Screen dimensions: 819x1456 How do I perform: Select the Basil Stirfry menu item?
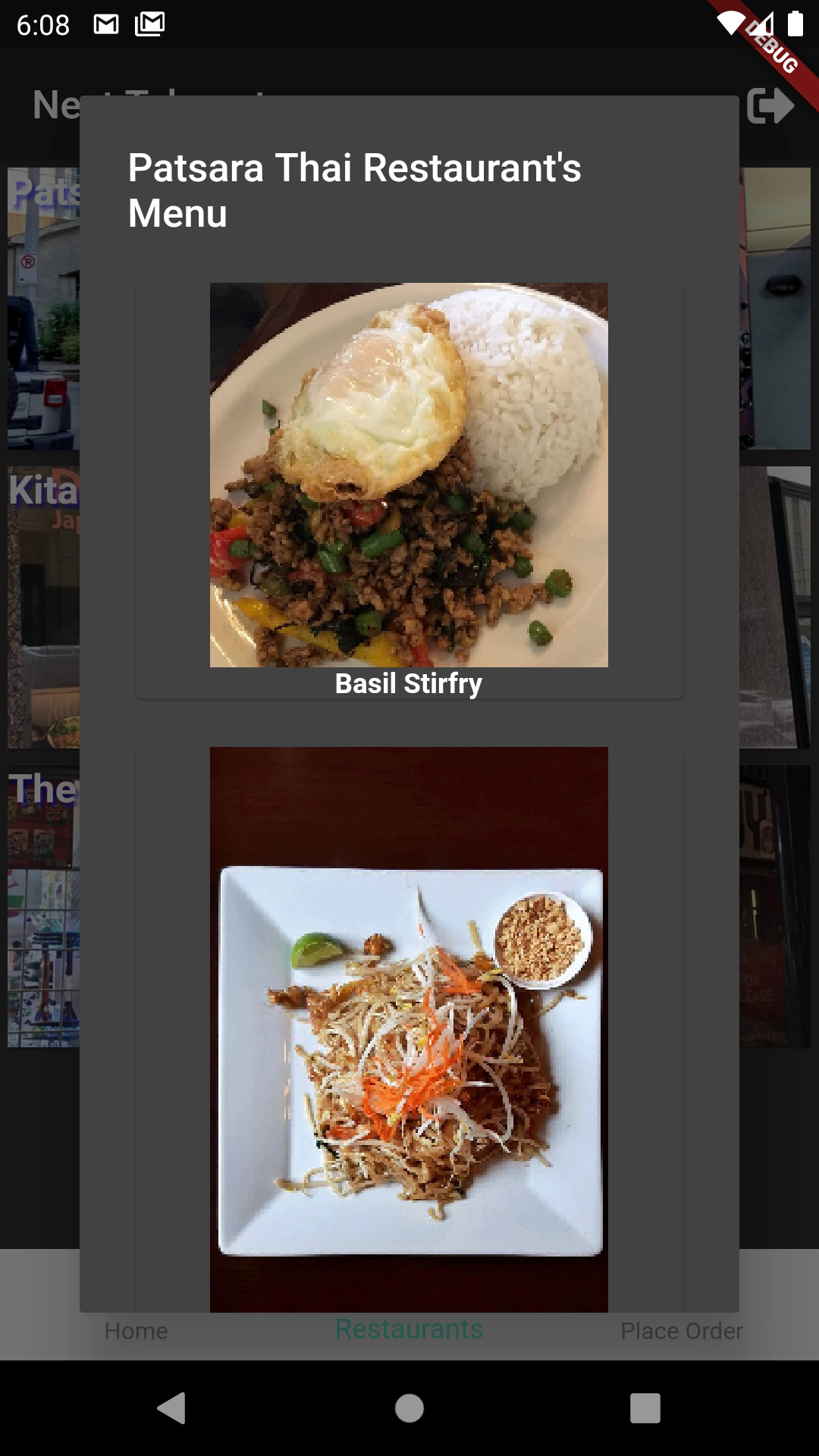(x=409, y=491)
